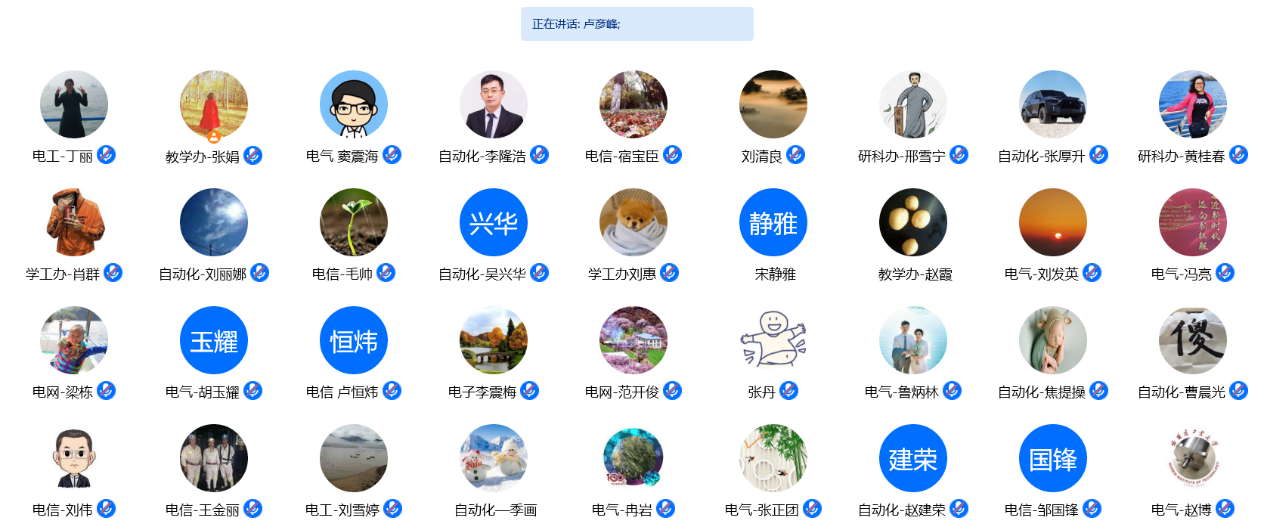
Task: Select 自动化—季画's tile
Action: 493,458
